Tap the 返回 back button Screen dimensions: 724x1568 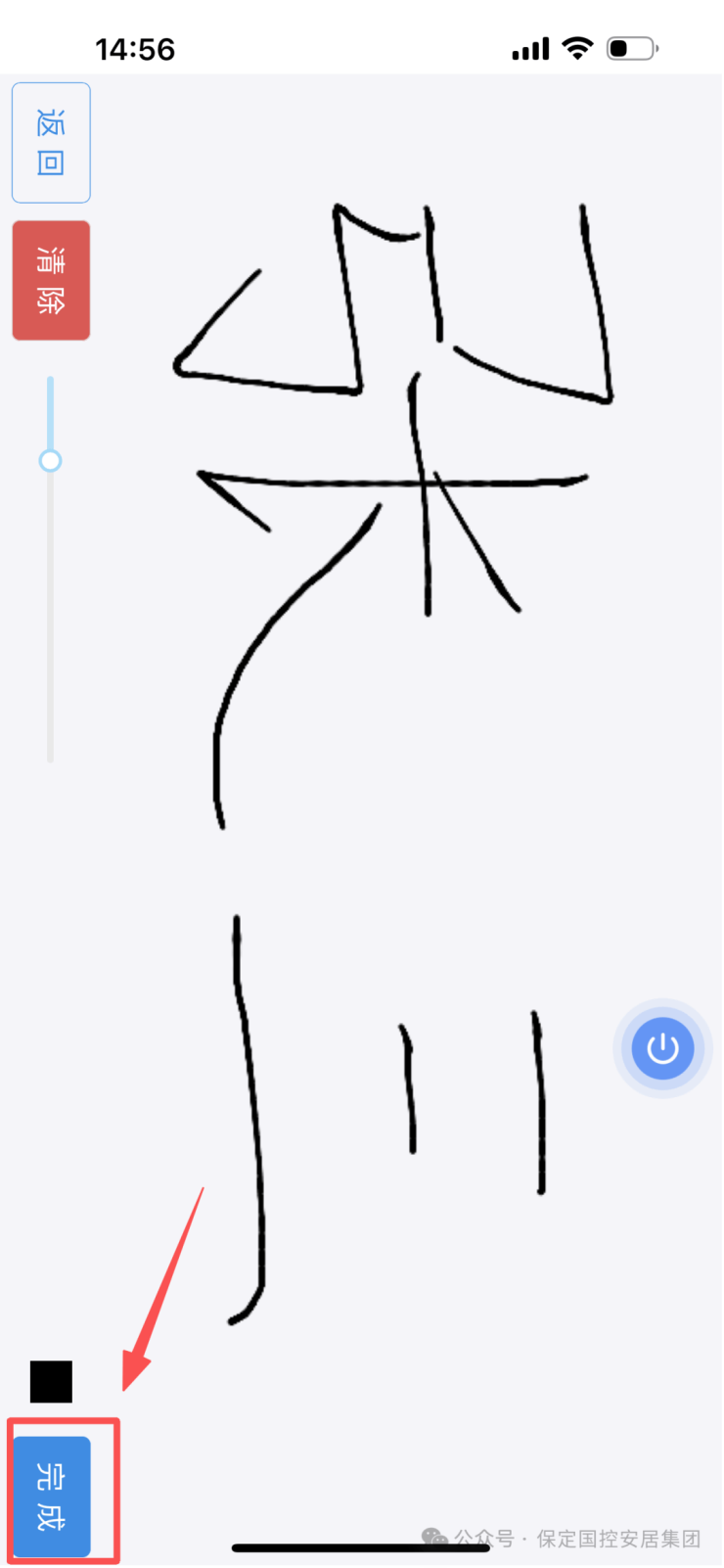point(51,143)
